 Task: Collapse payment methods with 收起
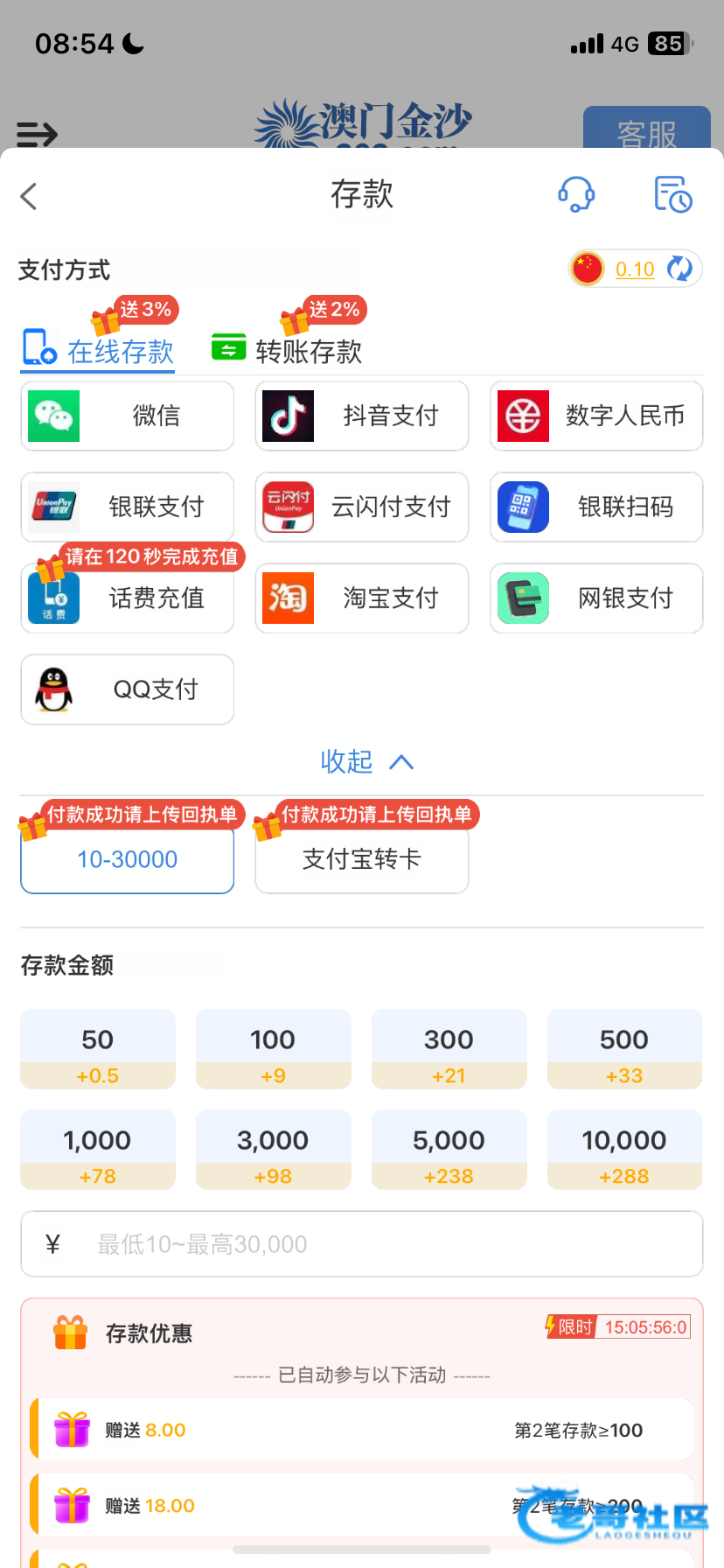[366, 761]
